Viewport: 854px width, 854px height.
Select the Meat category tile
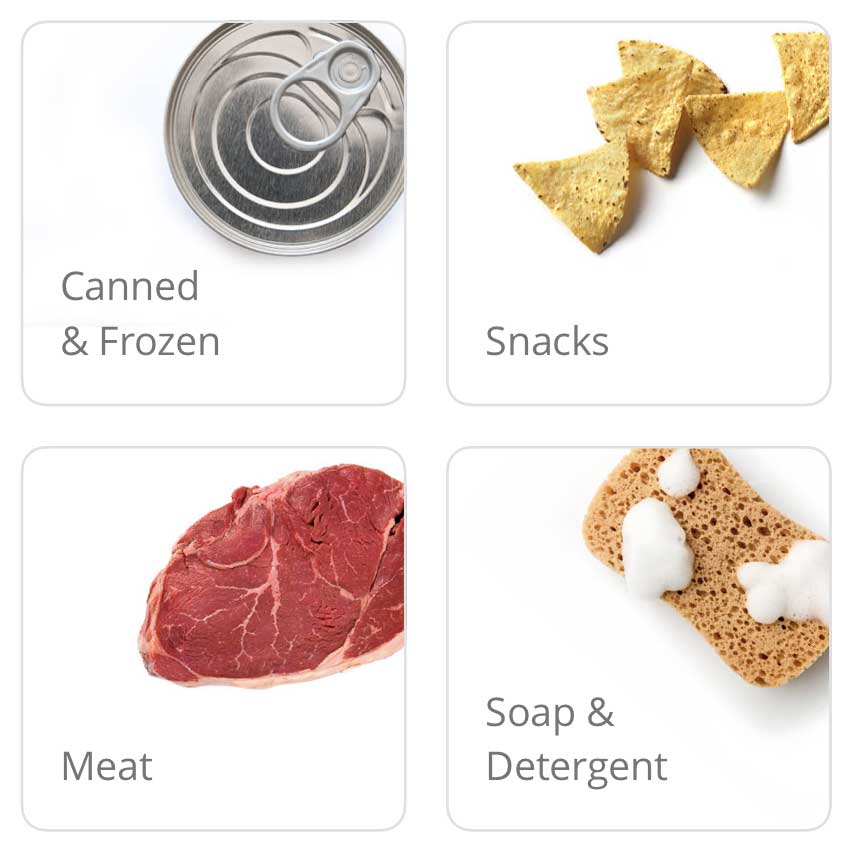(213, 638)
